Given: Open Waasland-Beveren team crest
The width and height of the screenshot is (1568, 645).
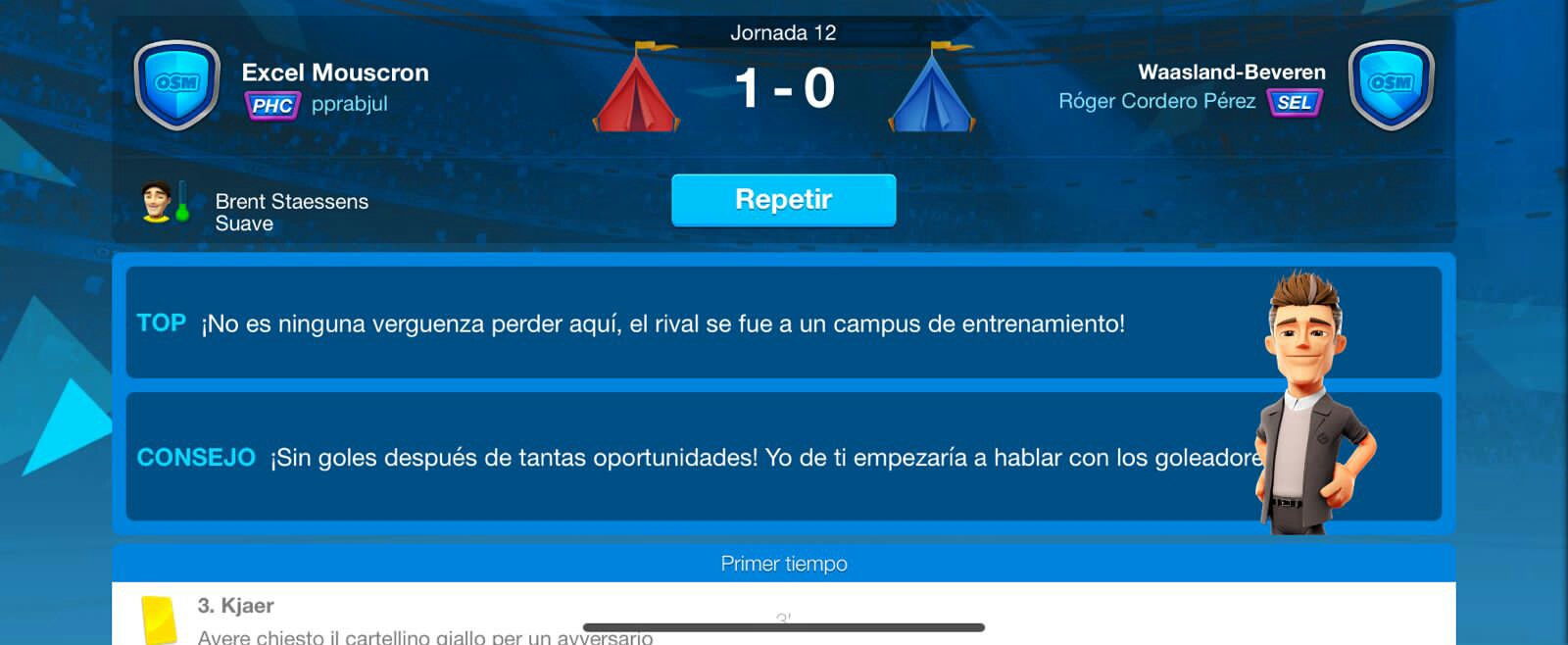Looking at the screenshot, I should (1391, 84).
